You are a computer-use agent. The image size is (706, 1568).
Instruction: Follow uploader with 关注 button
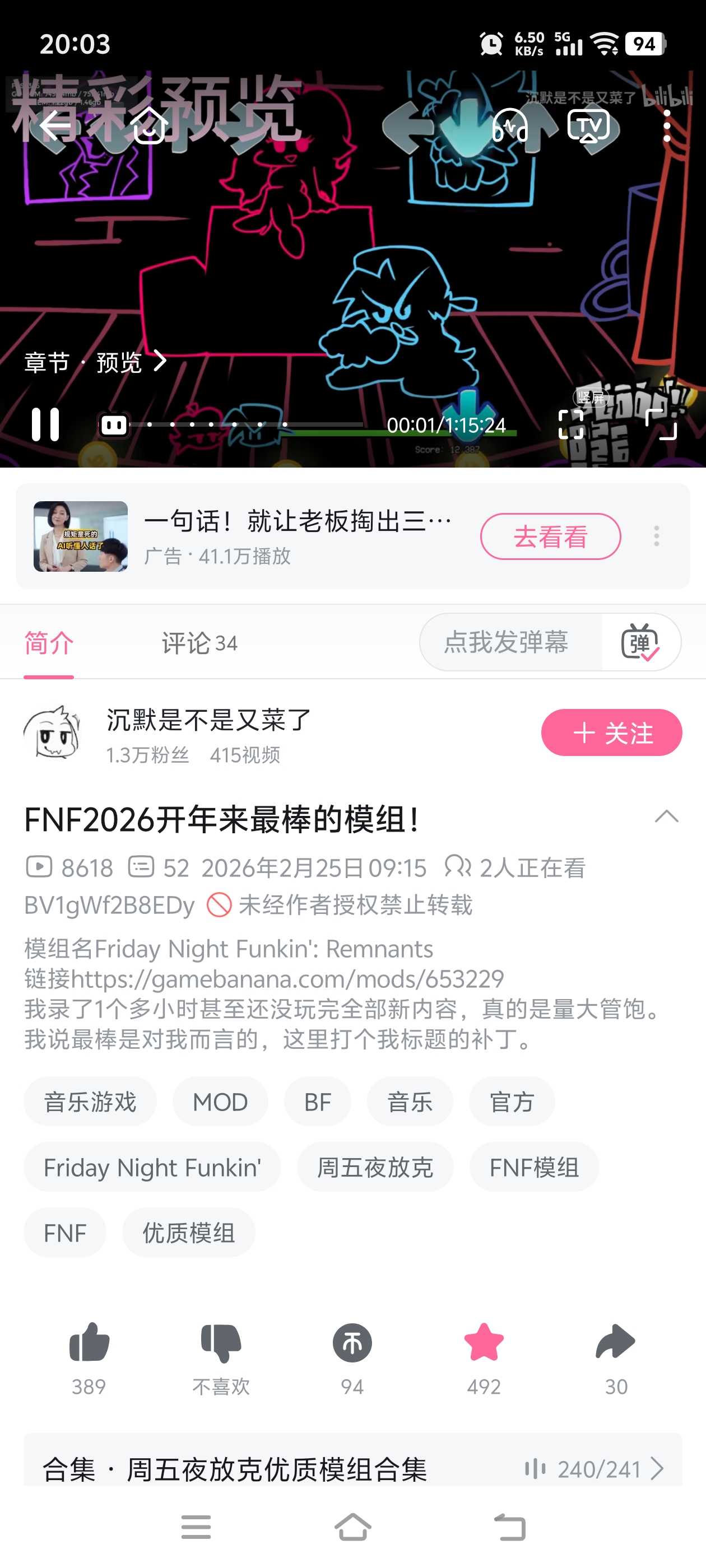tap(611, 732)
